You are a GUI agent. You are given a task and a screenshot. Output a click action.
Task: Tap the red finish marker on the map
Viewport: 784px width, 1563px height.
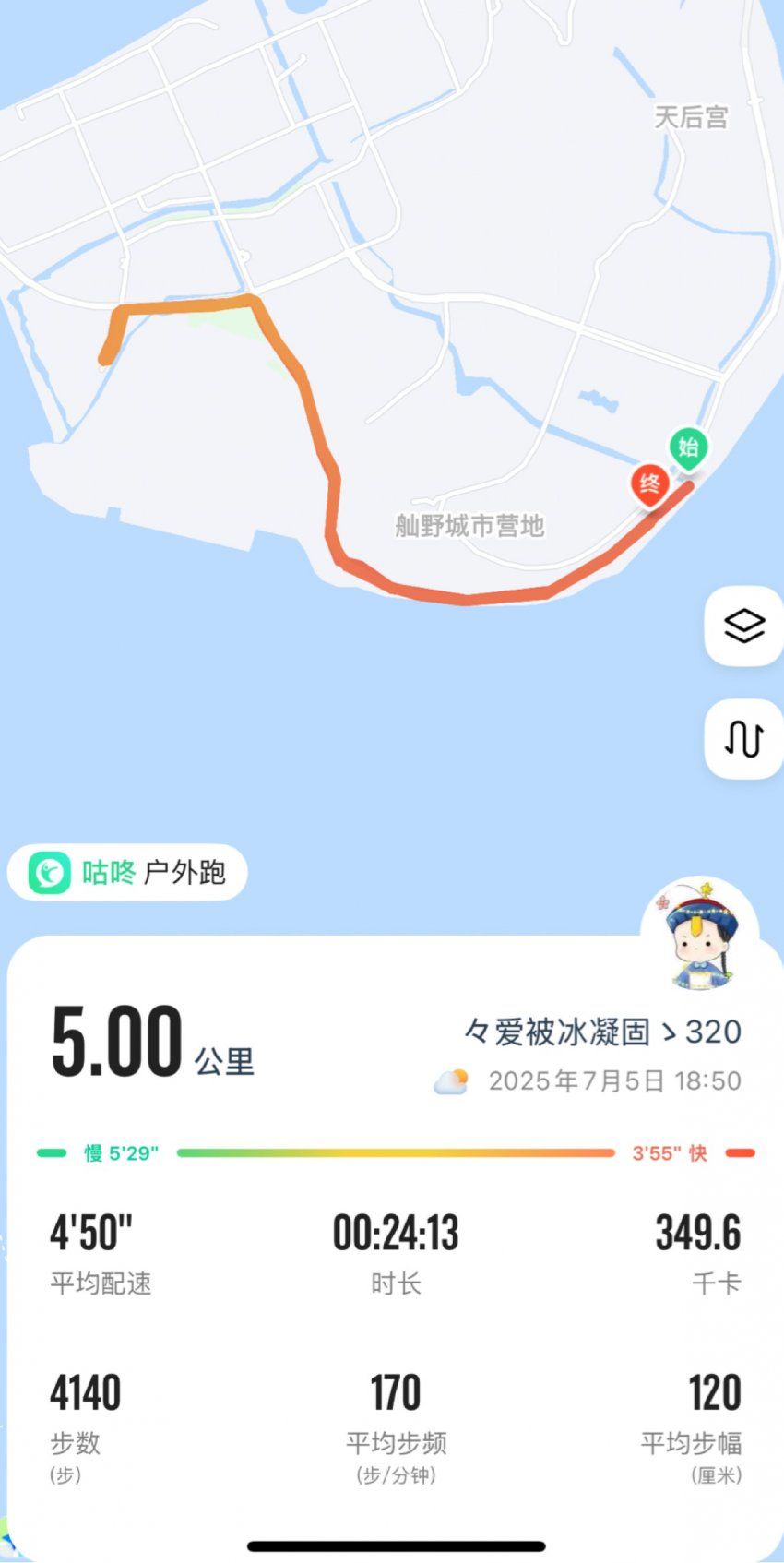650,483
